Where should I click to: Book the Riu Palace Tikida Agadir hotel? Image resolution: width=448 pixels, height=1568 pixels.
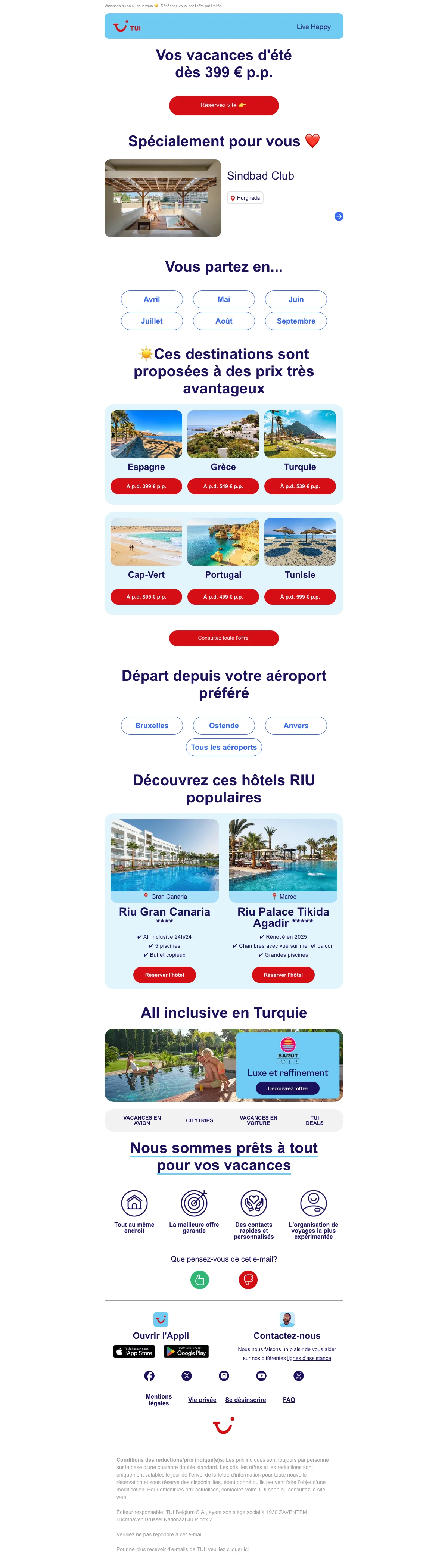point(283,975)
